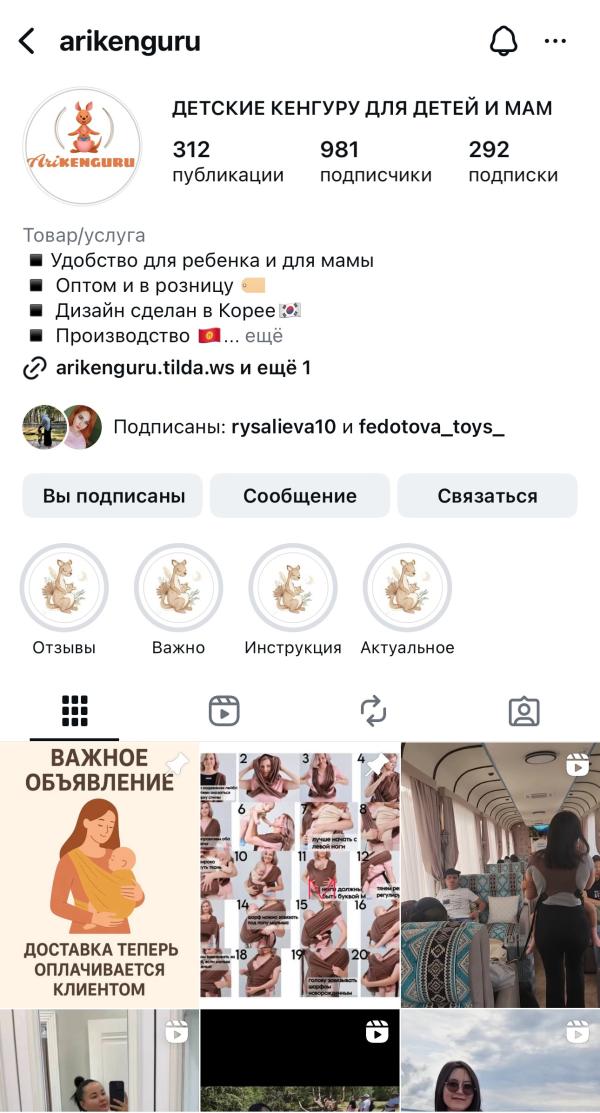Viewport: 600px width, 1113px height.
Task: Open the notifications bell
Action: (503, 41)
